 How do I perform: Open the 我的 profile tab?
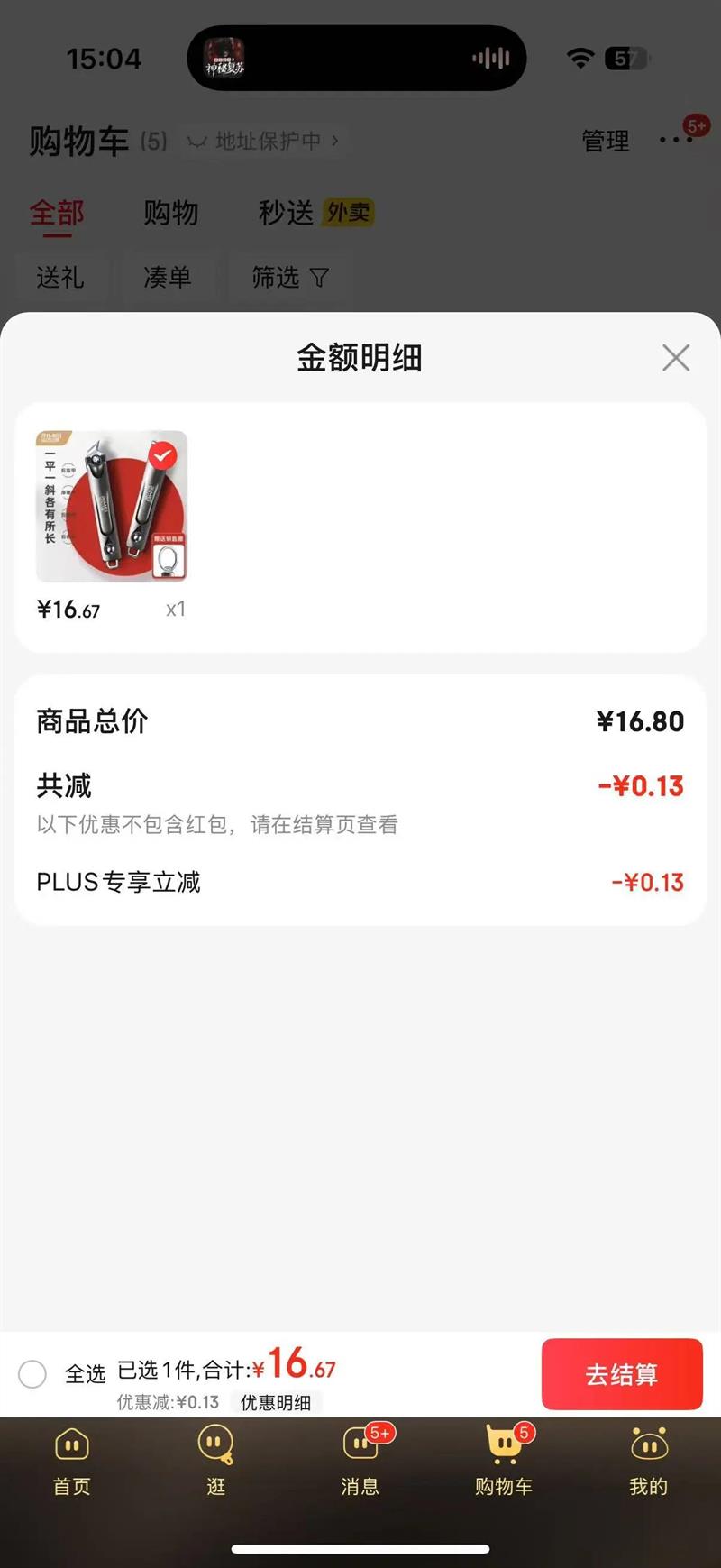tap(648, 1461)
